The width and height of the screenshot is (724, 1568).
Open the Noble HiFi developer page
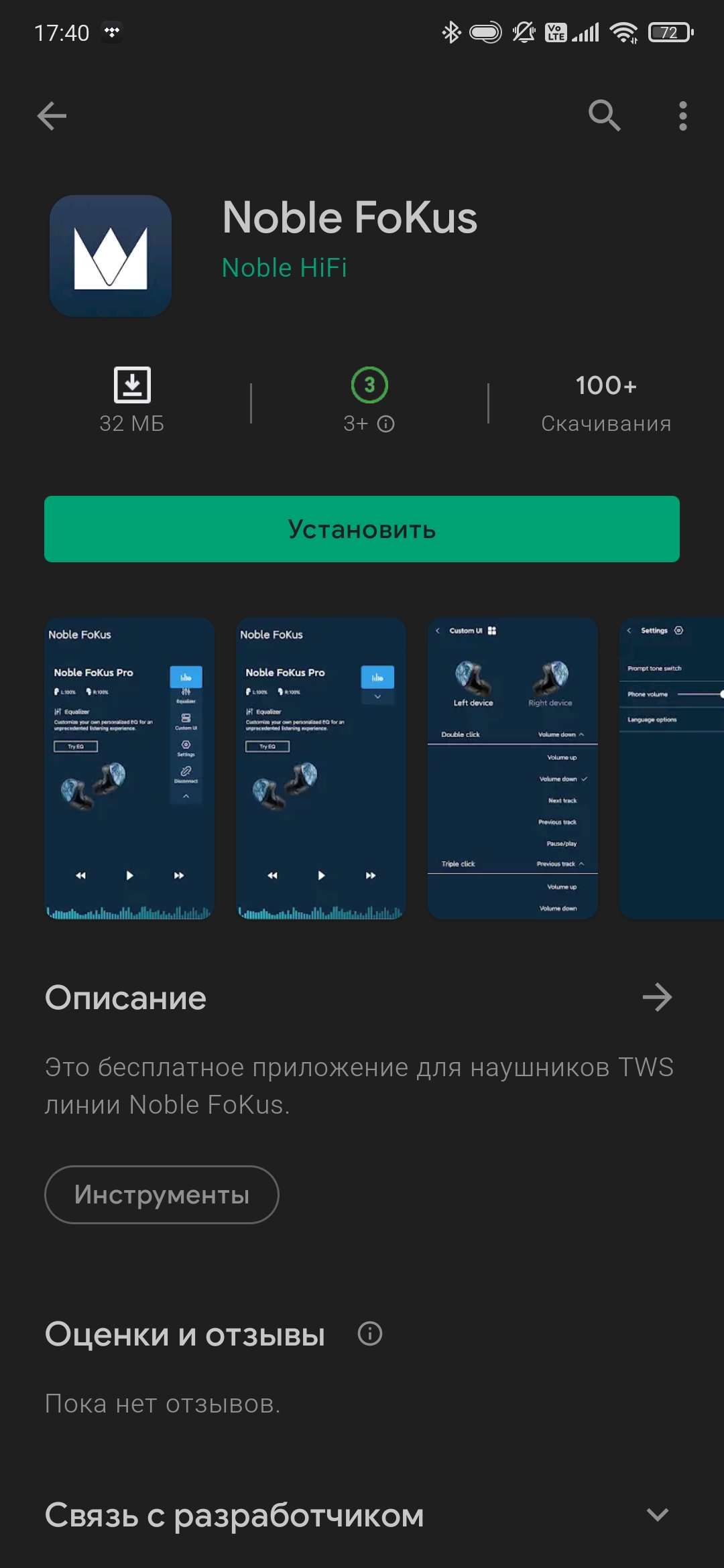pos(284,268)
